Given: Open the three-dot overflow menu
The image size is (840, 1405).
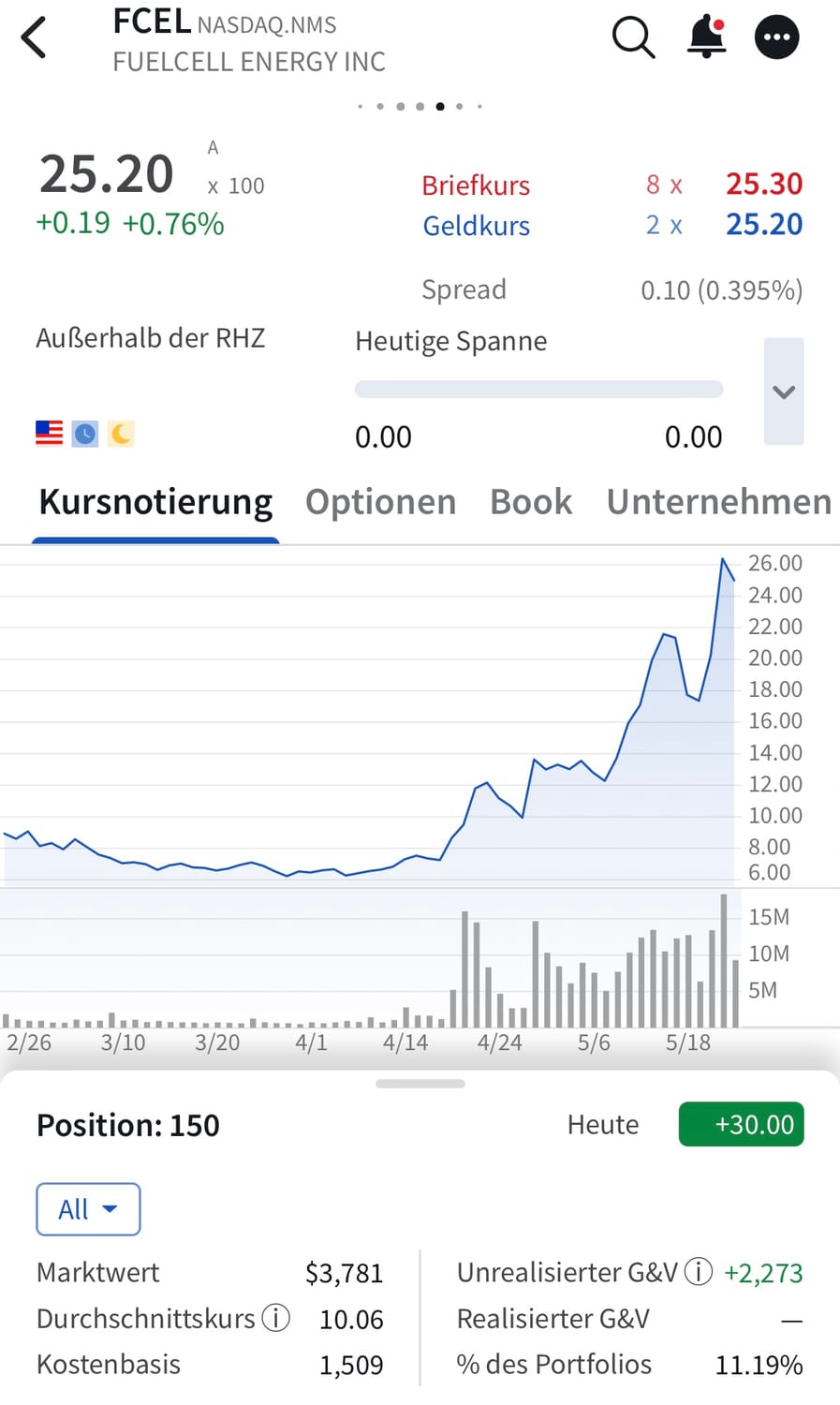Looking at the screenshot, I should 777,37.
